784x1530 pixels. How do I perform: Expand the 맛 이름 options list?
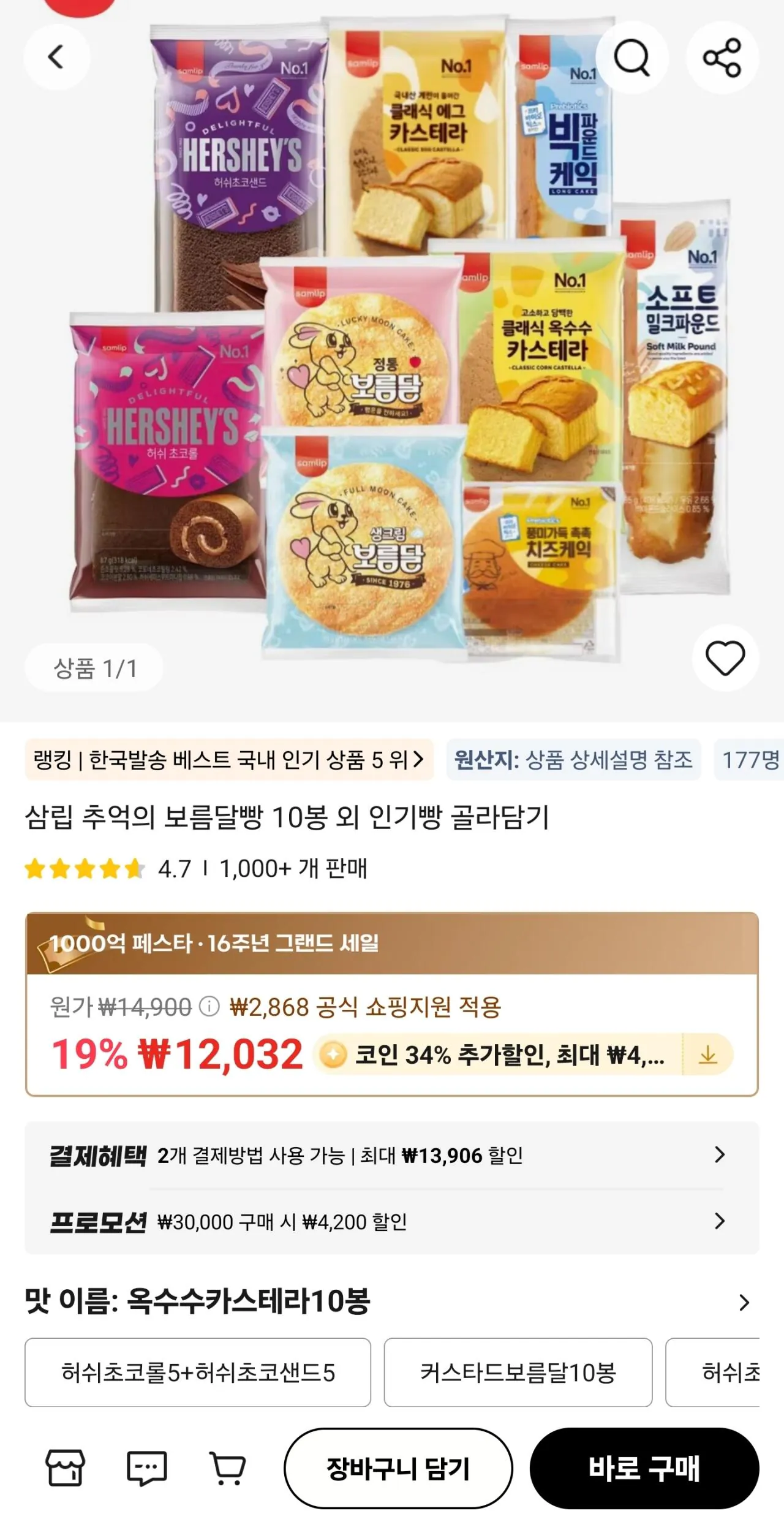coord(744,1302)
